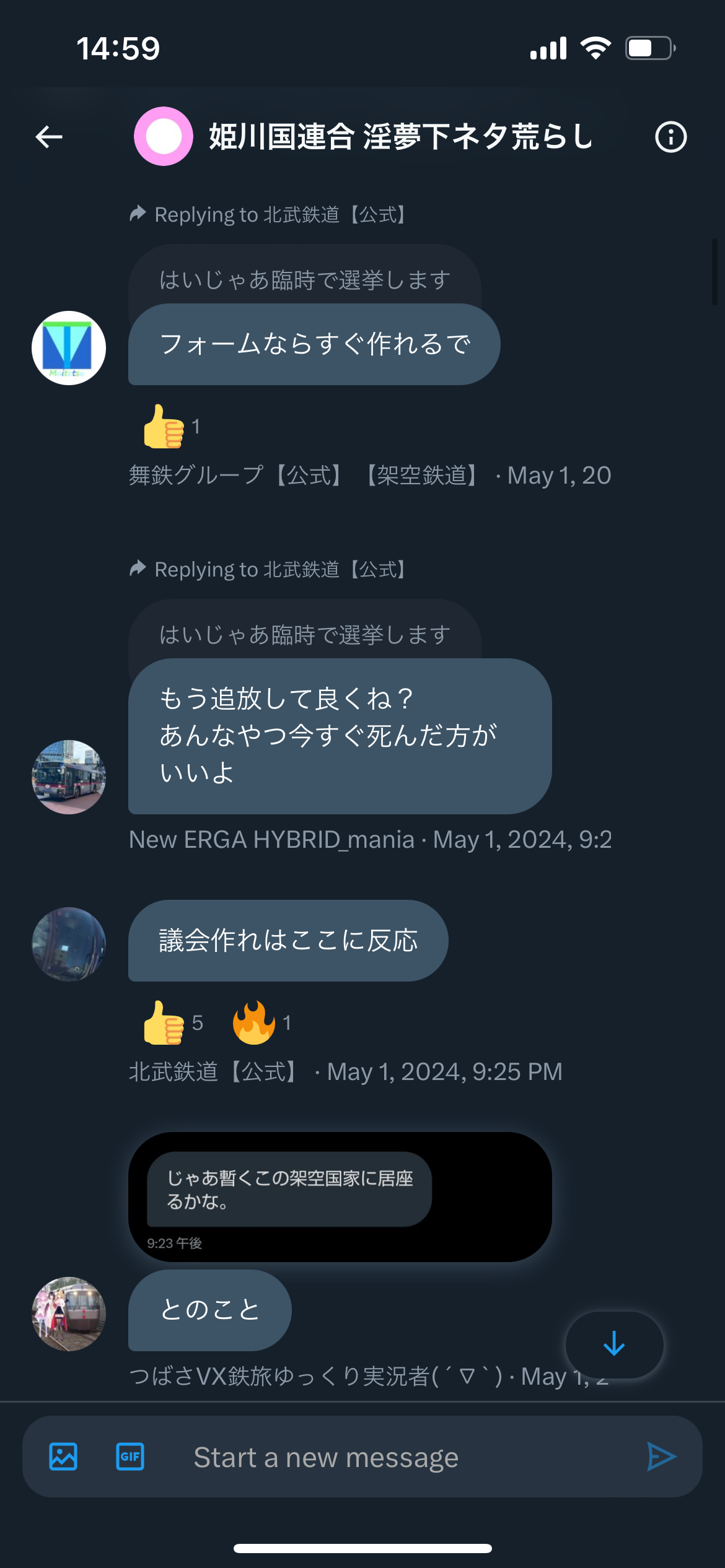
Task: Attach a photo with the image icon
Action: click(x=63, y=1457)
